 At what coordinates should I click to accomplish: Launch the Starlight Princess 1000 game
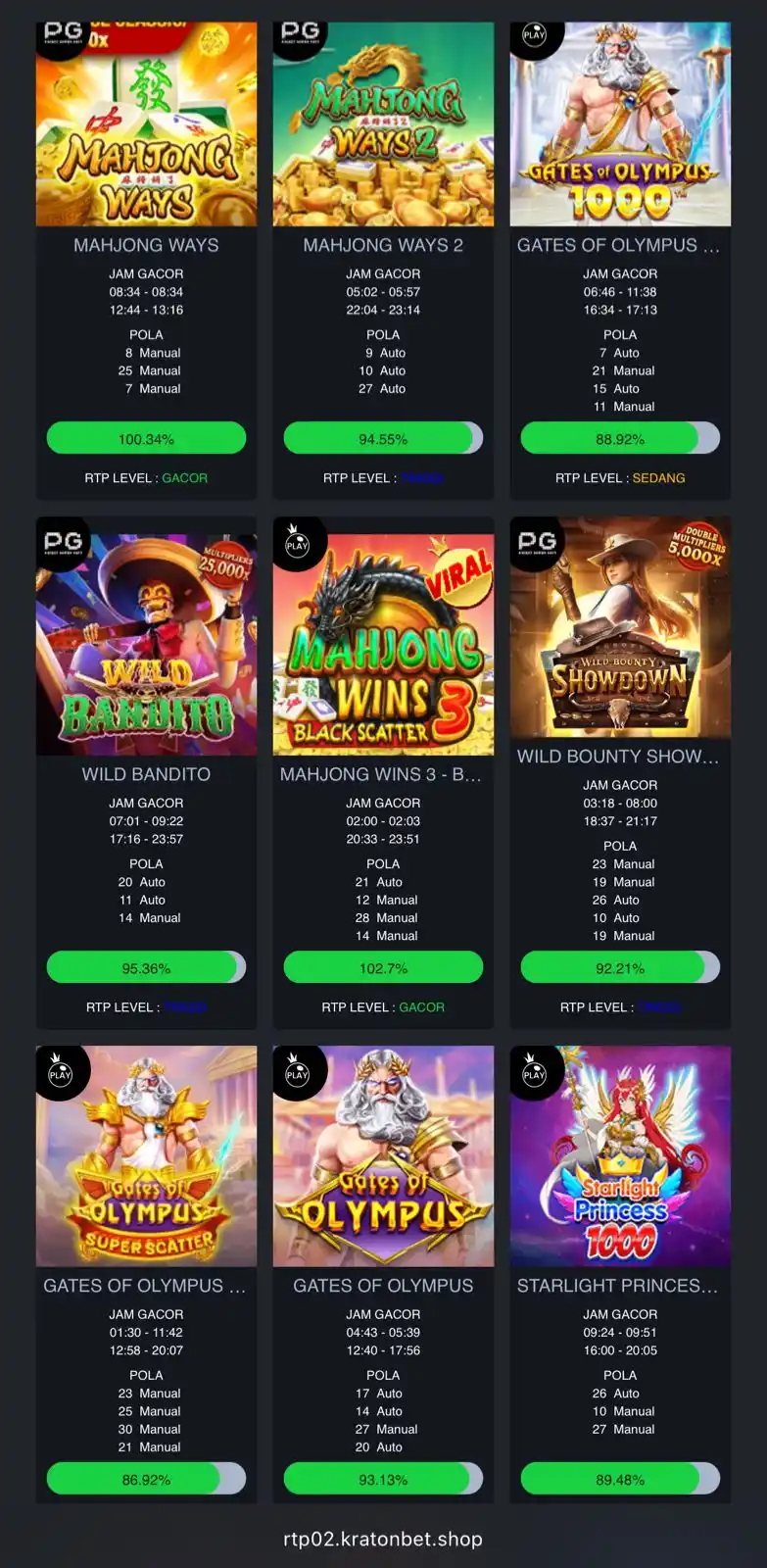[620, 1156]
